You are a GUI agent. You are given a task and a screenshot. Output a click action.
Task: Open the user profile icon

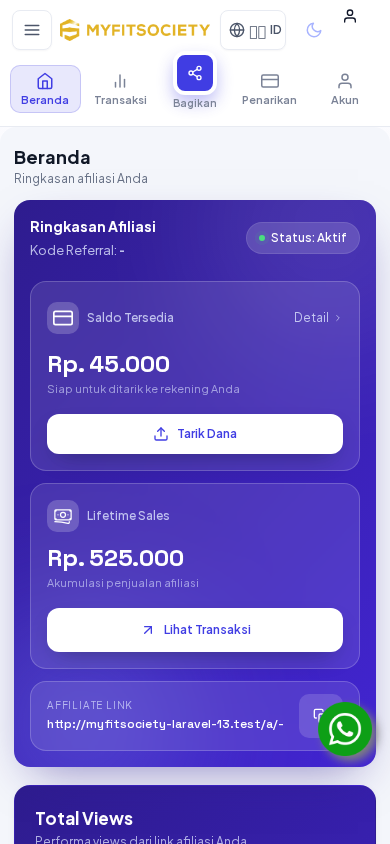(x=350, y=16)
